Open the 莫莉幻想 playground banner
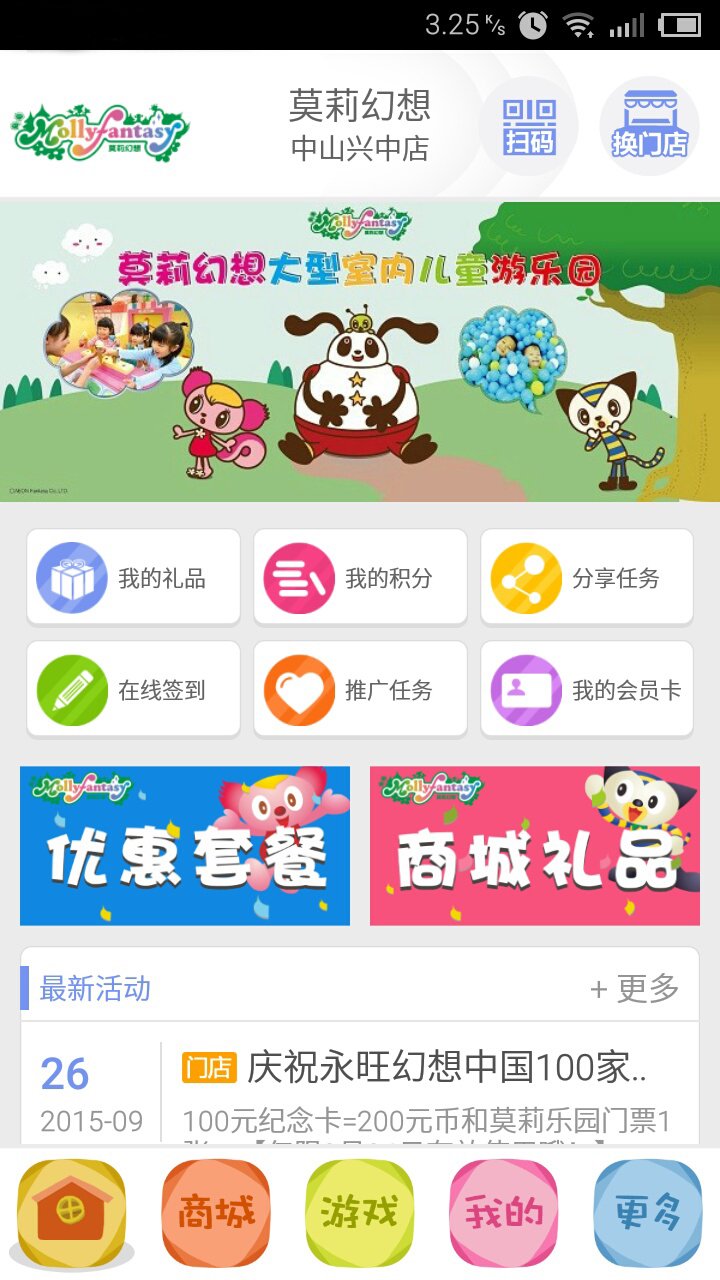This screenshot has width=720, height=1280. tap(360, 350)
